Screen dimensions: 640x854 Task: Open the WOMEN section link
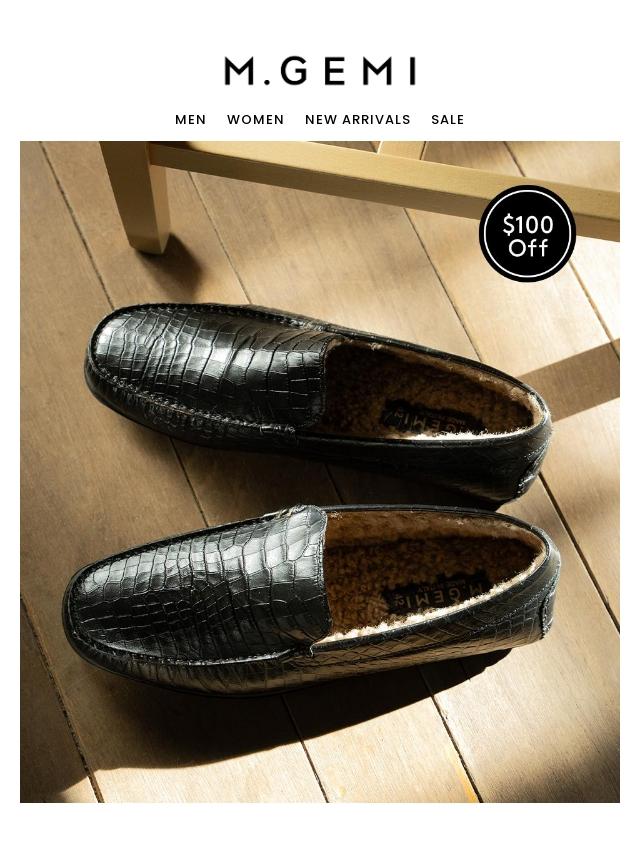[x=255, y=119]
